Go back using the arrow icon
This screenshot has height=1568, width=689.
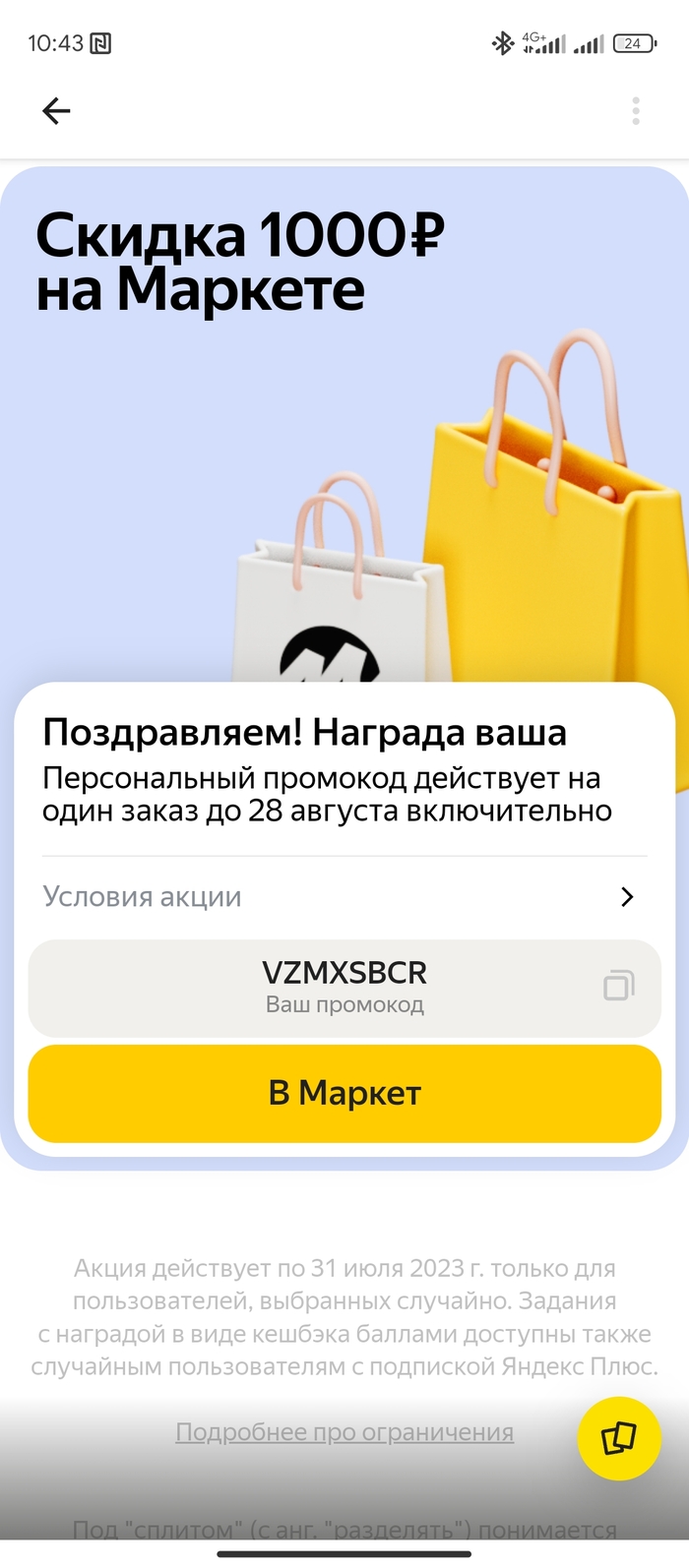[56, 111]
